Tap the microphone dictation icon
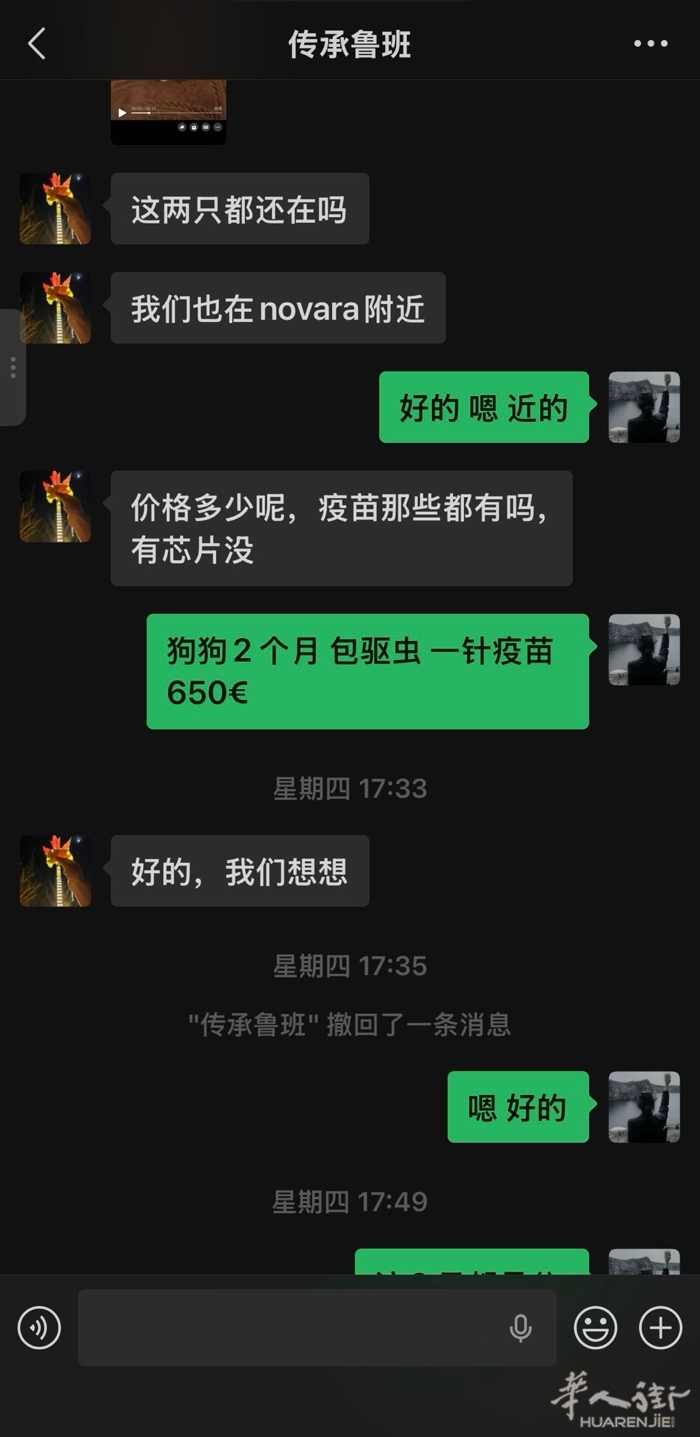This screenshot has height=1437, width=700. coord(520,1328)
